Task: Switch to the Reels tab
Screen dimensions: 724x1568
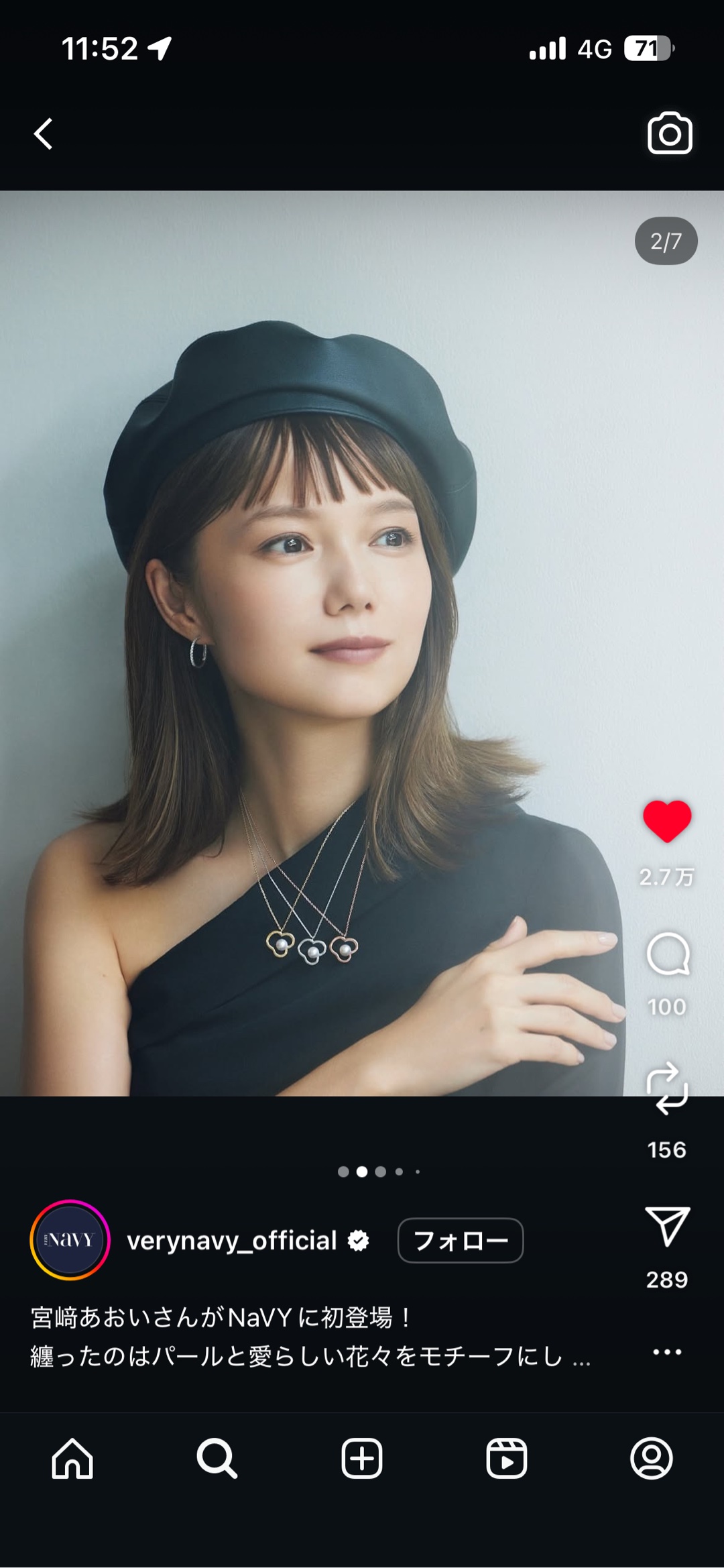Action: pos(506,1458)
